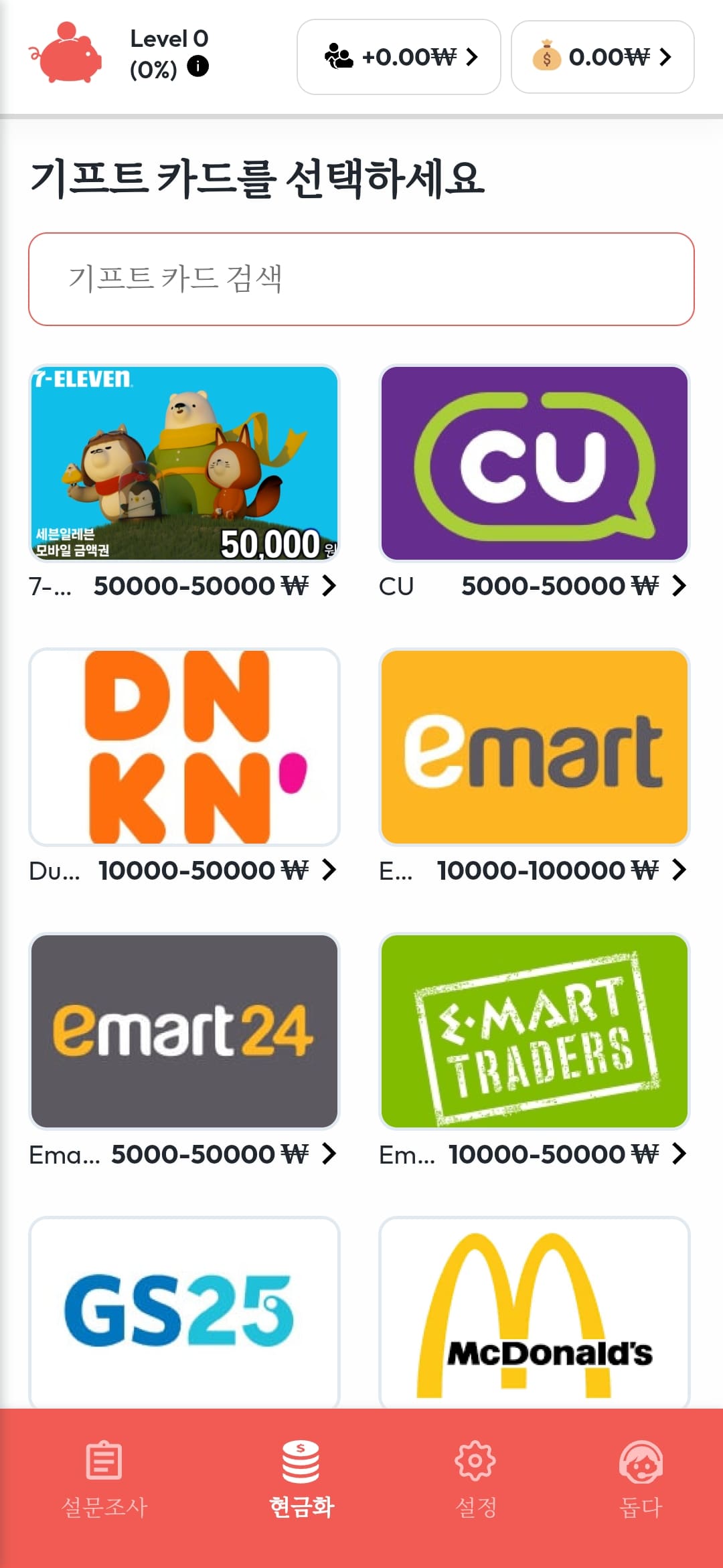
Task: Select the orange Emart gift card
Action: [x=534, y=747]
